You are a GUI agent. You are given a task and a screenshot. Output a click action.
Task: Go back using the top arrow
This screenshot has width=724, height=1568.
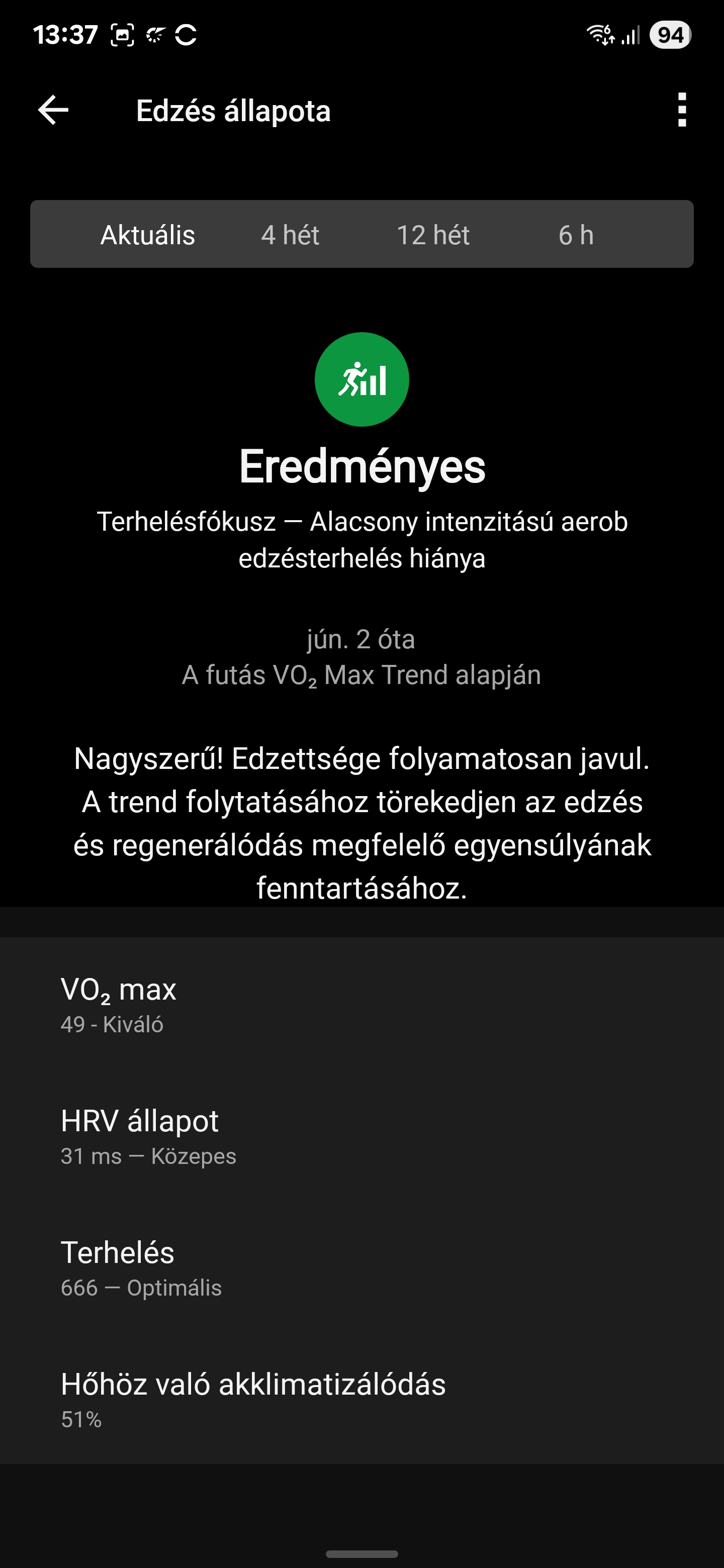pyautogui.click(x=53, y=110)
